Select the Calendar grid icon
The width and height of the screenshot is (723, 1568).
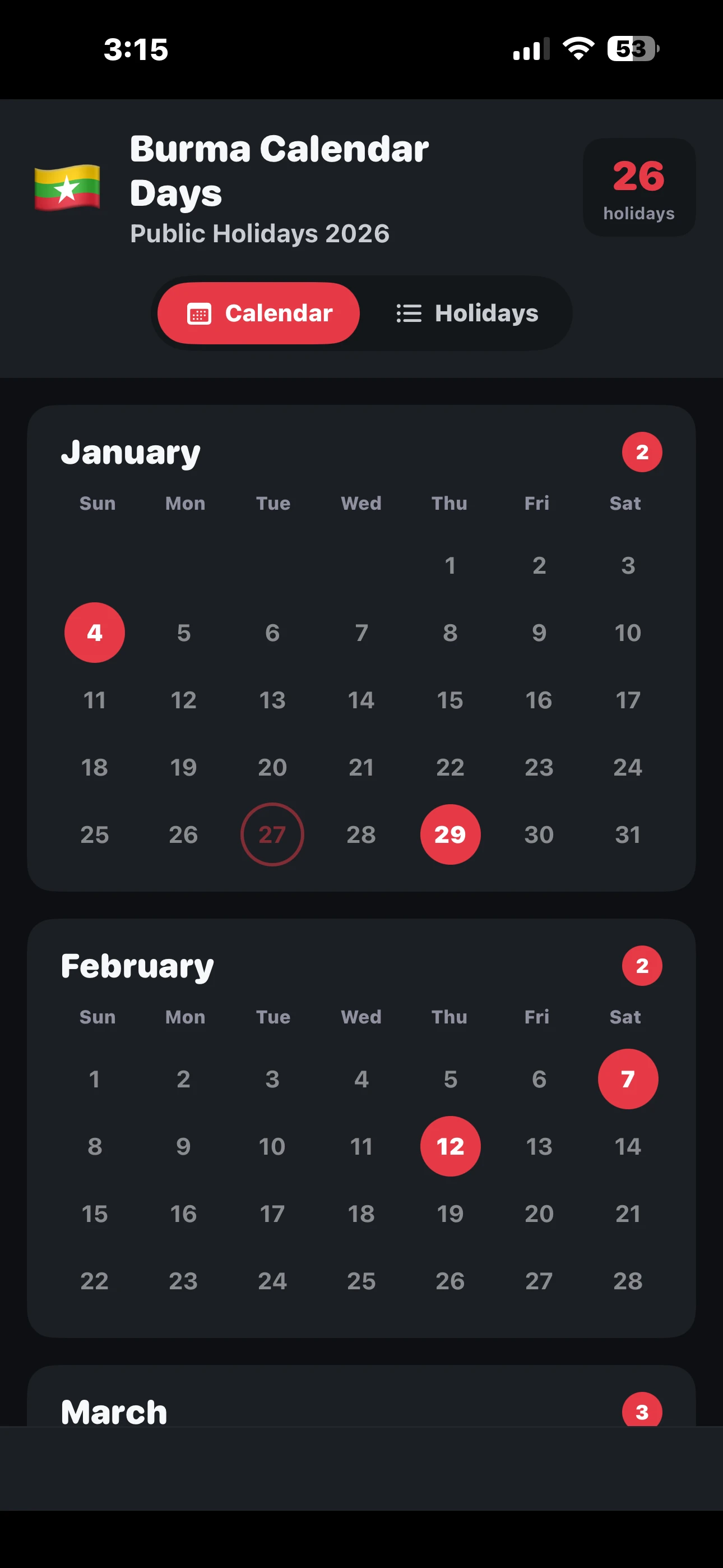click(200, 313)
